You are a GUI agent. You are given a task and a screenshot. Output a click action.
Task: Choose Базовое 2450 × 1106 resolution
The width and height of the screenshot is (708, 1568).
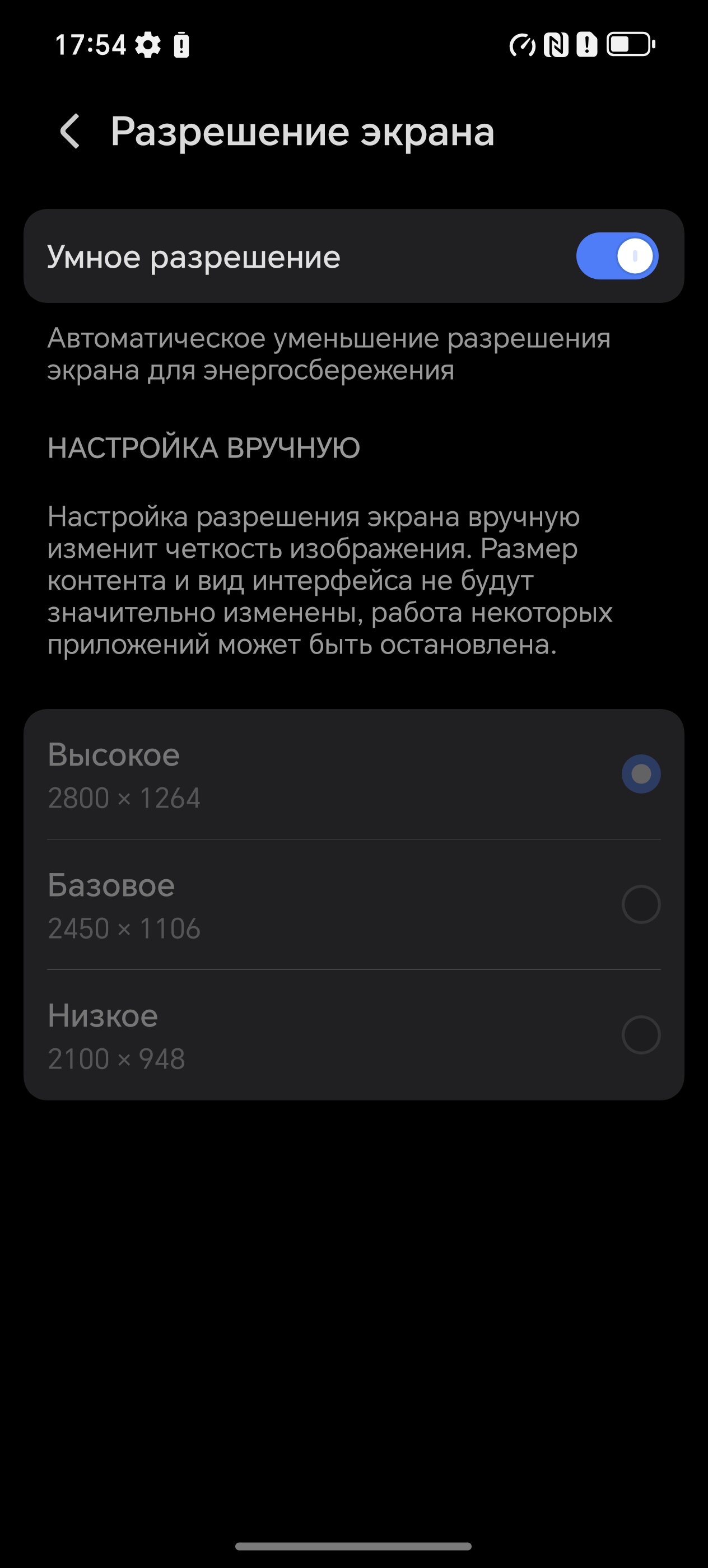coord(353,904)
